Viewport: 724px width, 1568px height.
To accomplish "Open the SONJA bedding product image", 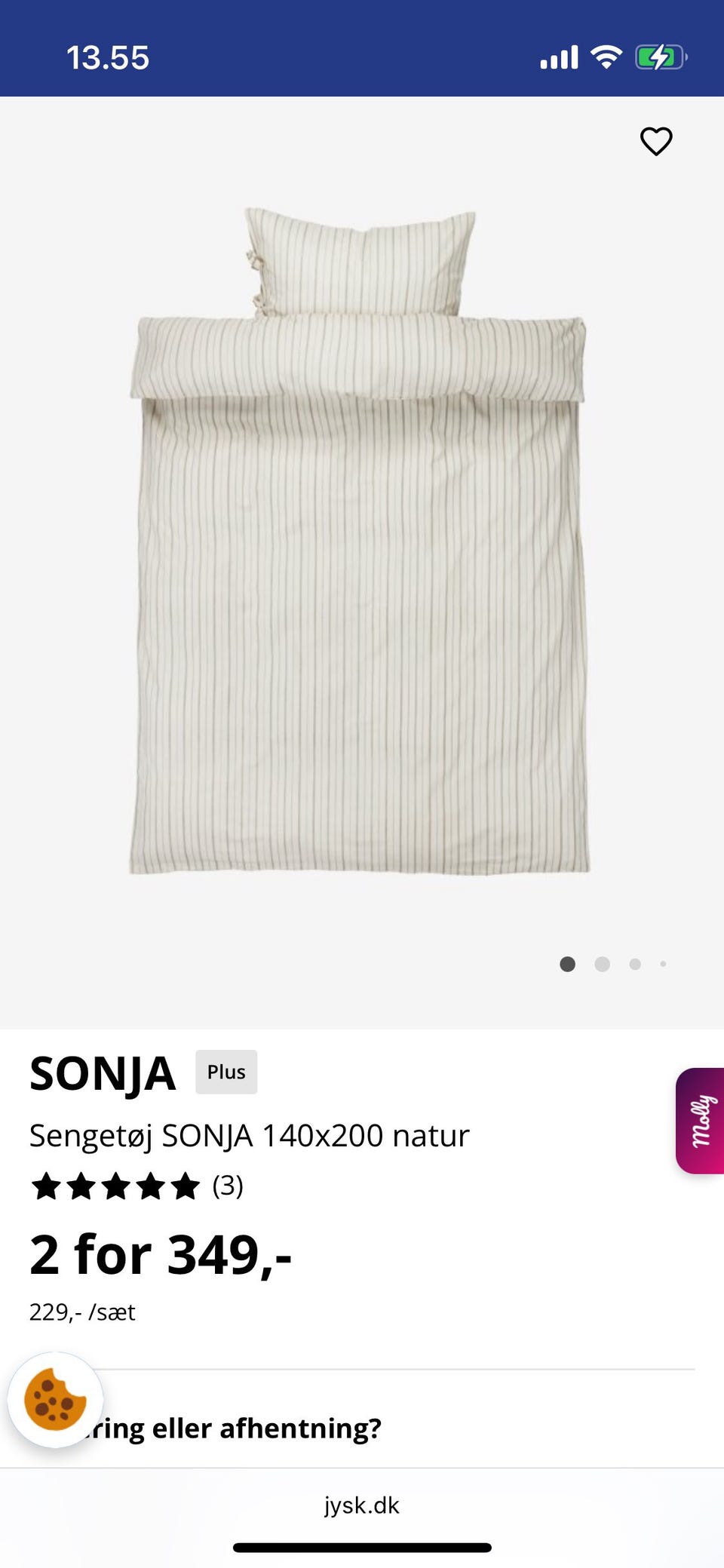I will (x=360, y=541).
